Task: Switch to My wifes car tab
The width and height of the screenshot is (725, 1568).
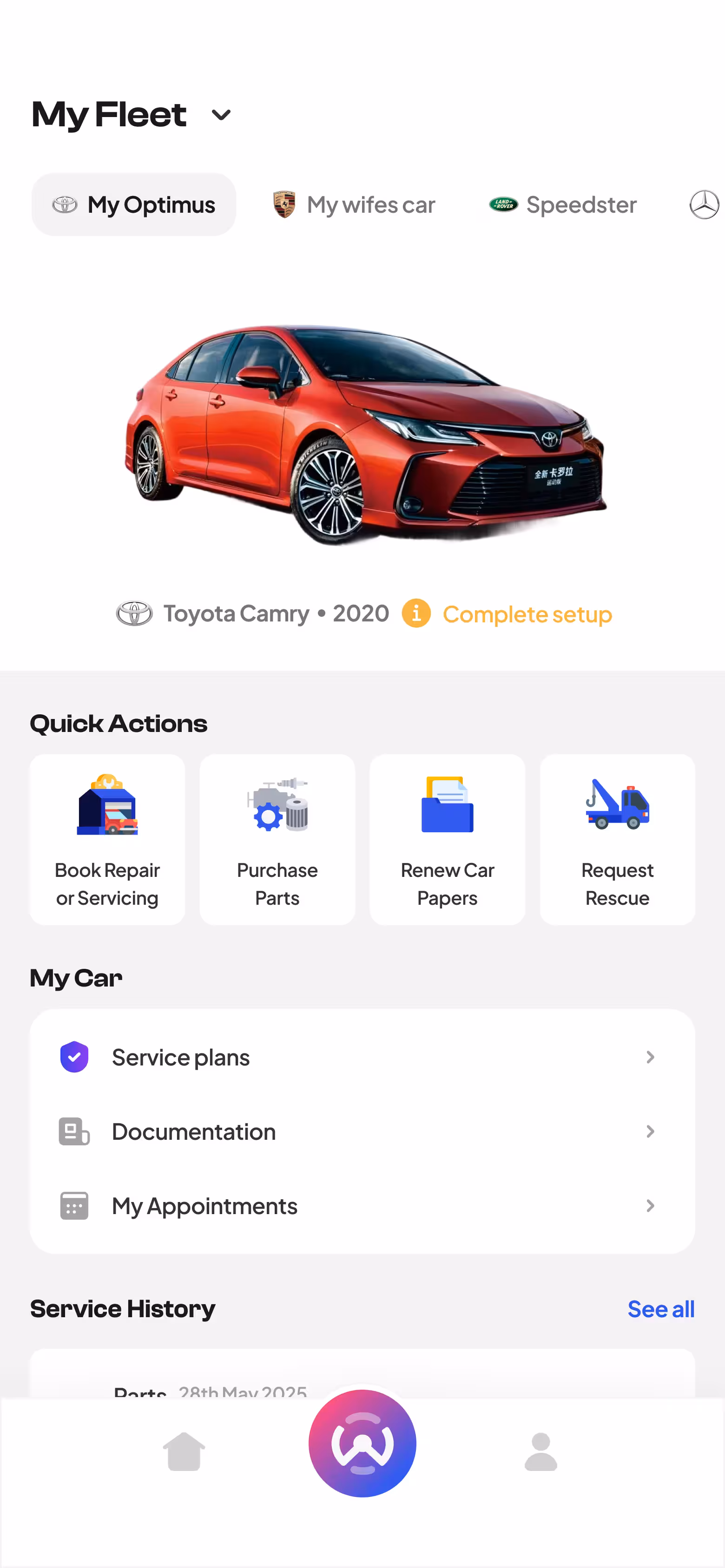Action: click(354, 204)
